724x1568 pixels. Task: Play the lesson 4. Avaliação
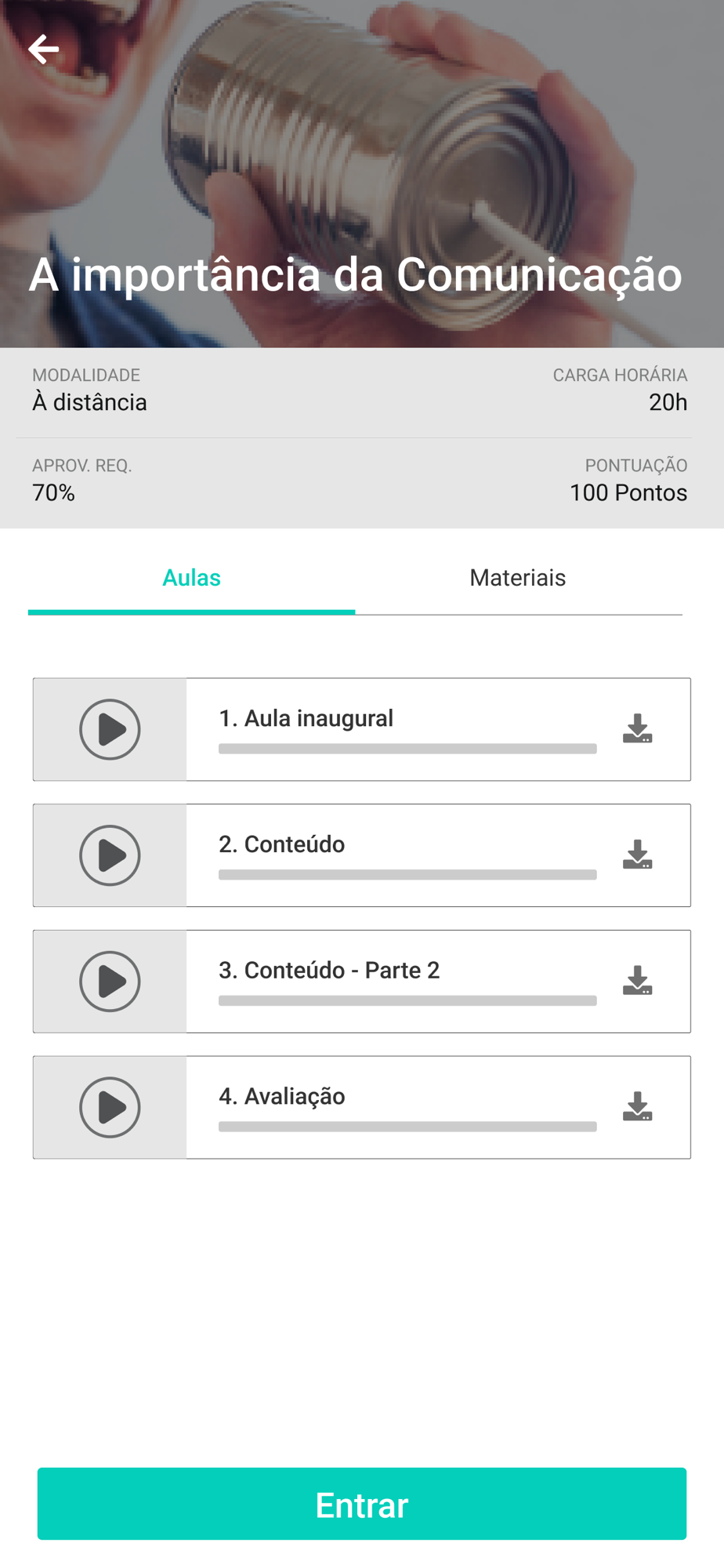point(110,1108)
